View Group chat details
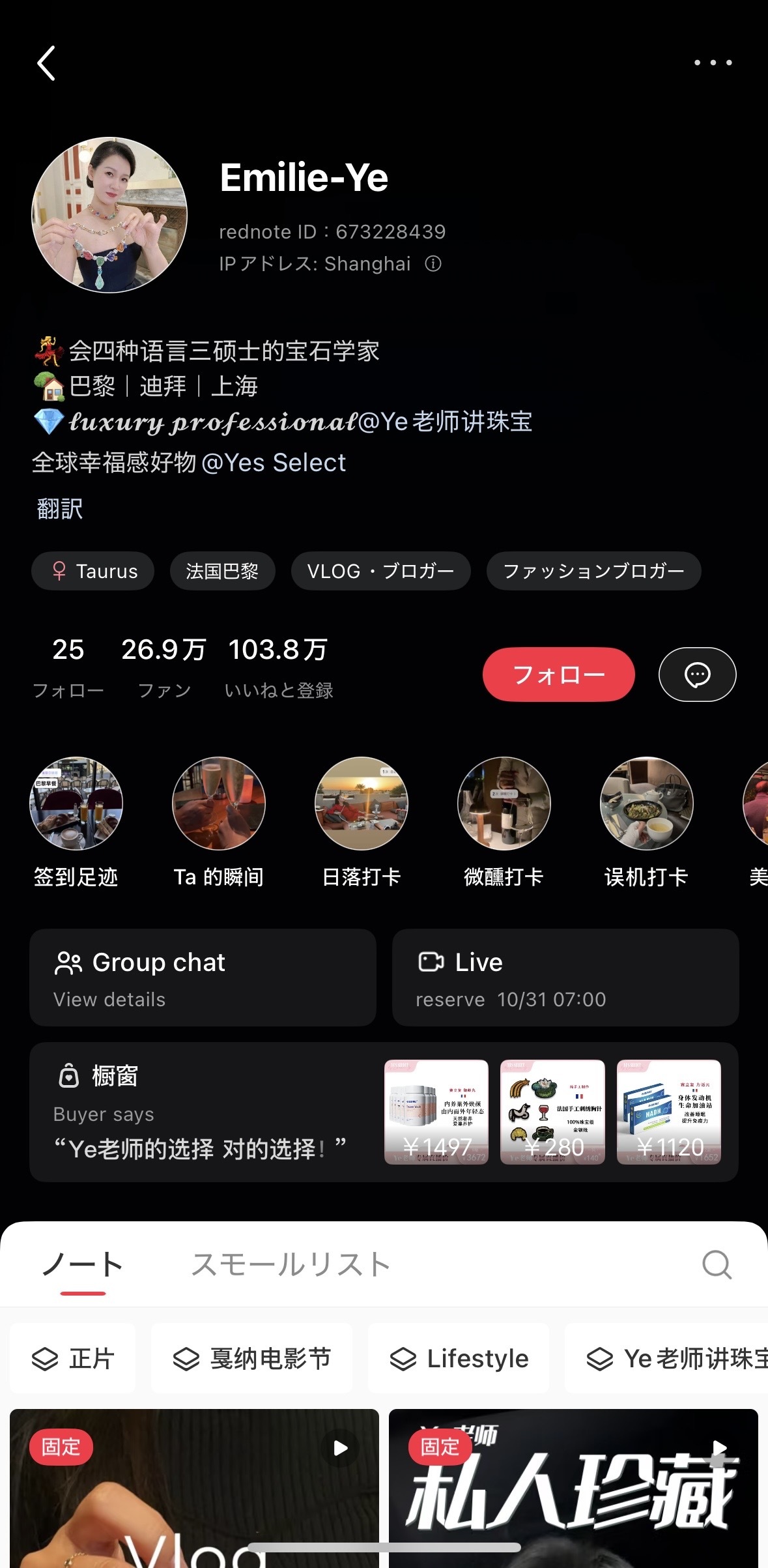 pos(203,978)
